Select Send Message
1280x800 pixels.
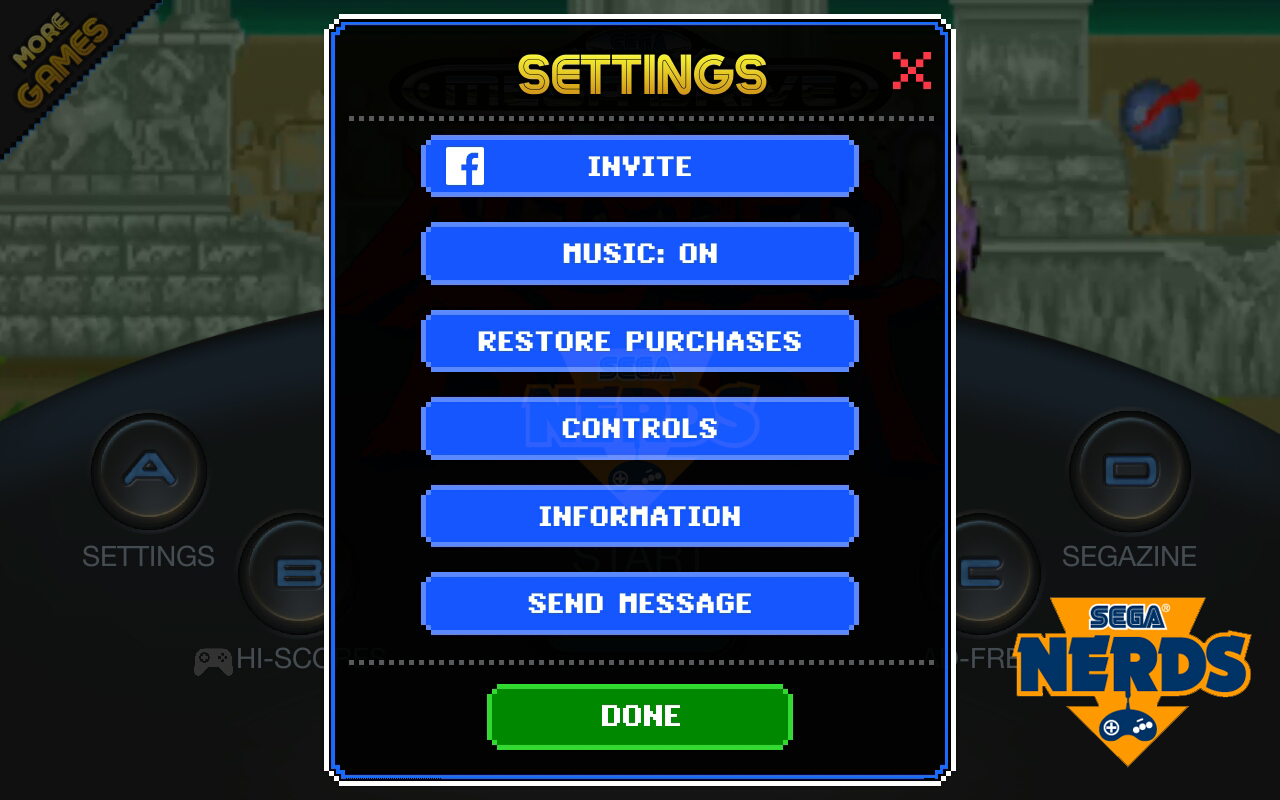pyautogui.click(x=640, y=603)
